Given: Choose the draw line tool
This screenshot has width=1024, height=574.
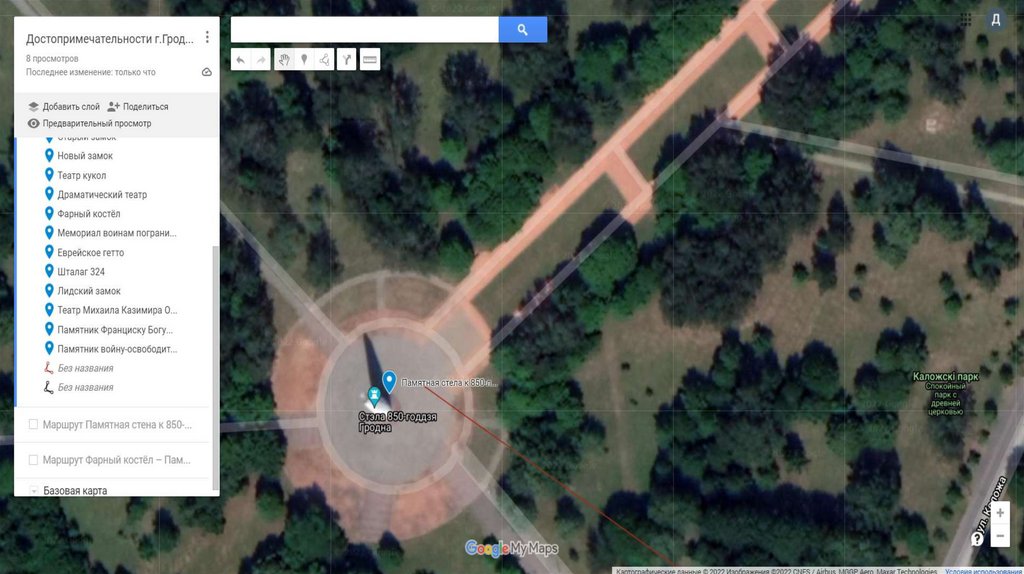Looking at the screenshot, I should click(x=325, y=60).
